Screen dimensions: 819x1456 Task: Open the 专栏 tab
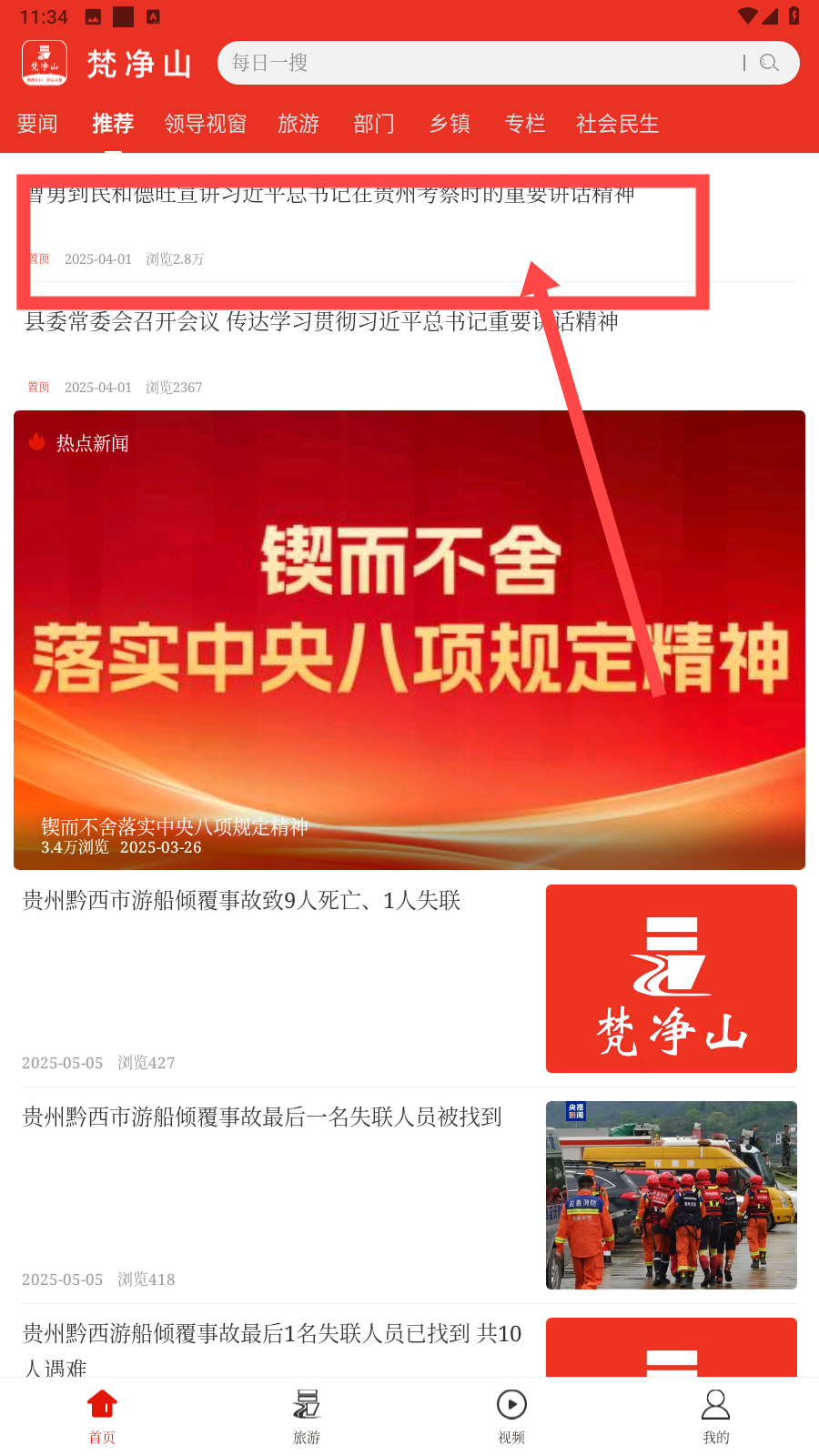coord(525,124)
